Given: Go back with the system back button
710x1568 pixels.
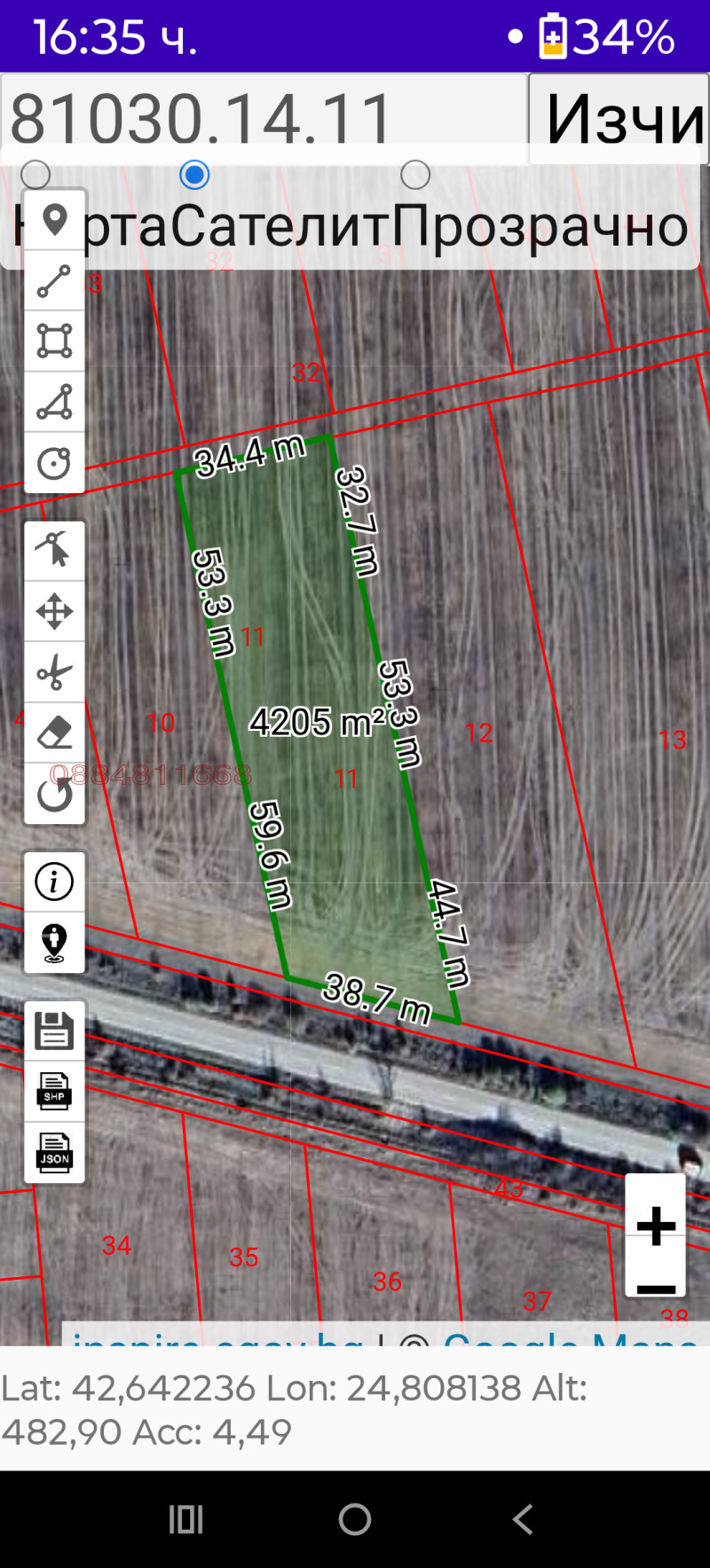Looking at the screenshot, I should click(x=524, y=1519).
